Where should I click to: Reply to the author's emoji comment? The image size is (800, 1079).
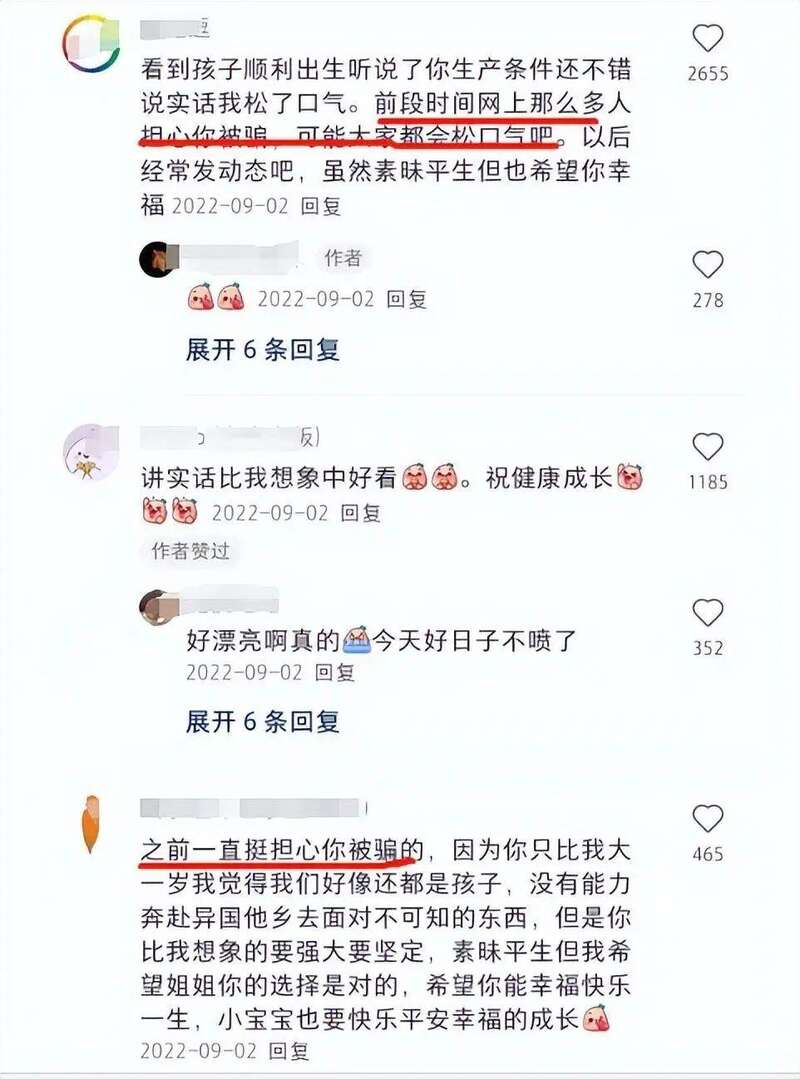pyautogui.click(x=407, y=298)
